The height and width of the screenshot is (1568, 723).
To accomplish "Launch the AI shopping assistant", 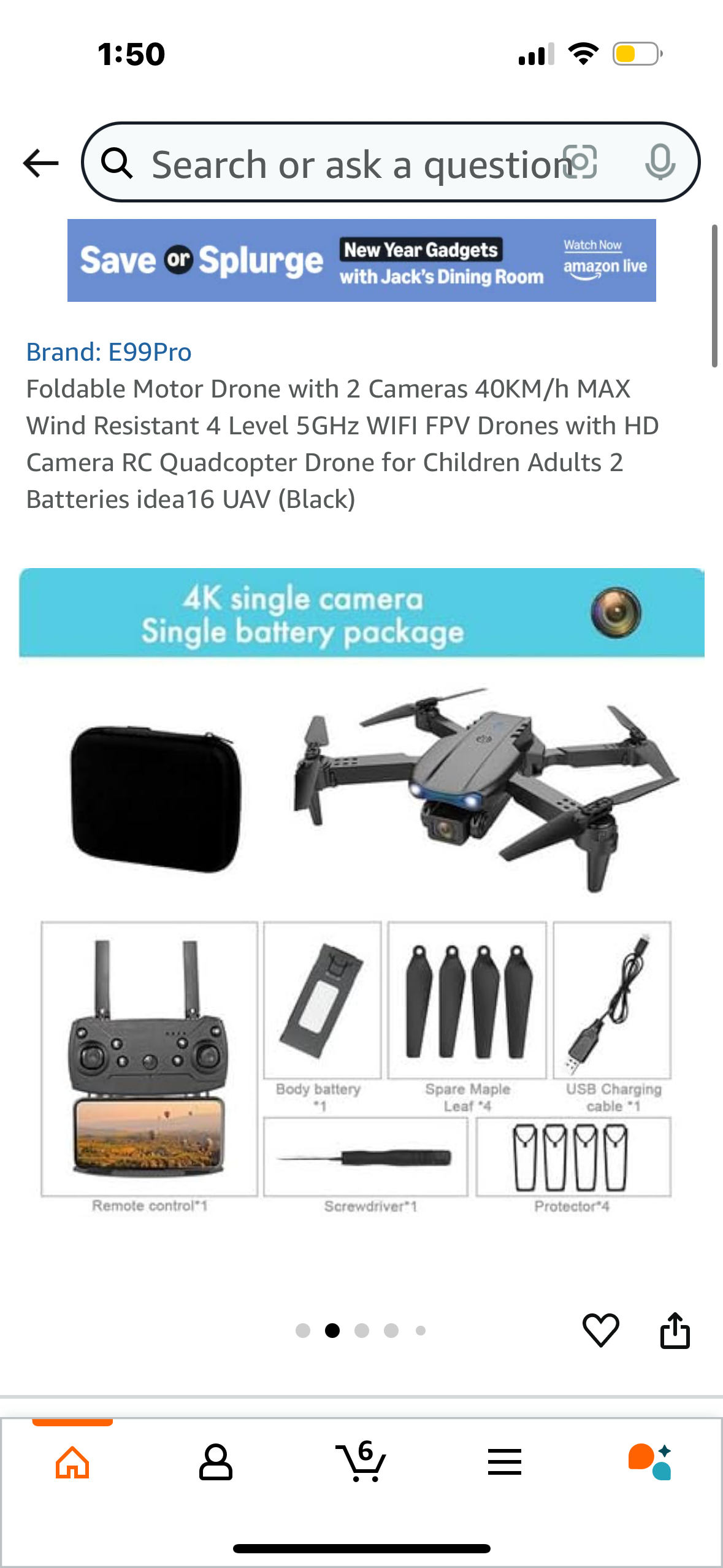I will click(x=650, y=1462).
